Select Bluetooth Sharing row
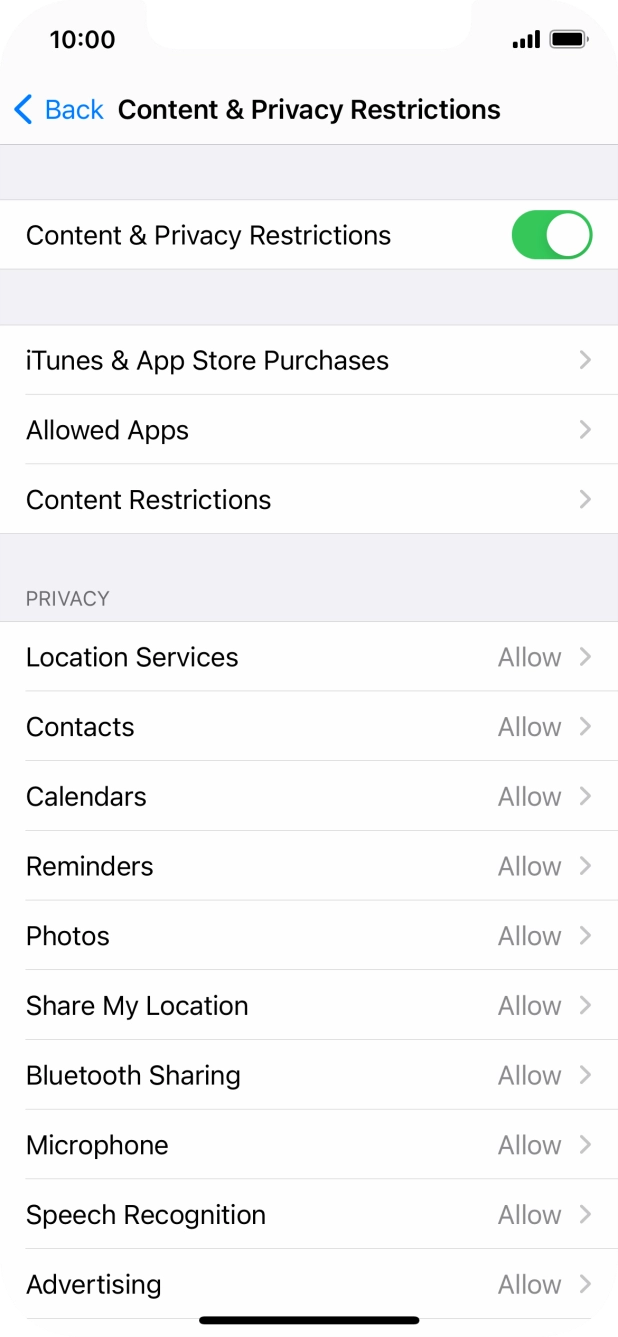The height and width of the screenshot is (1337, 618). 308,1076
